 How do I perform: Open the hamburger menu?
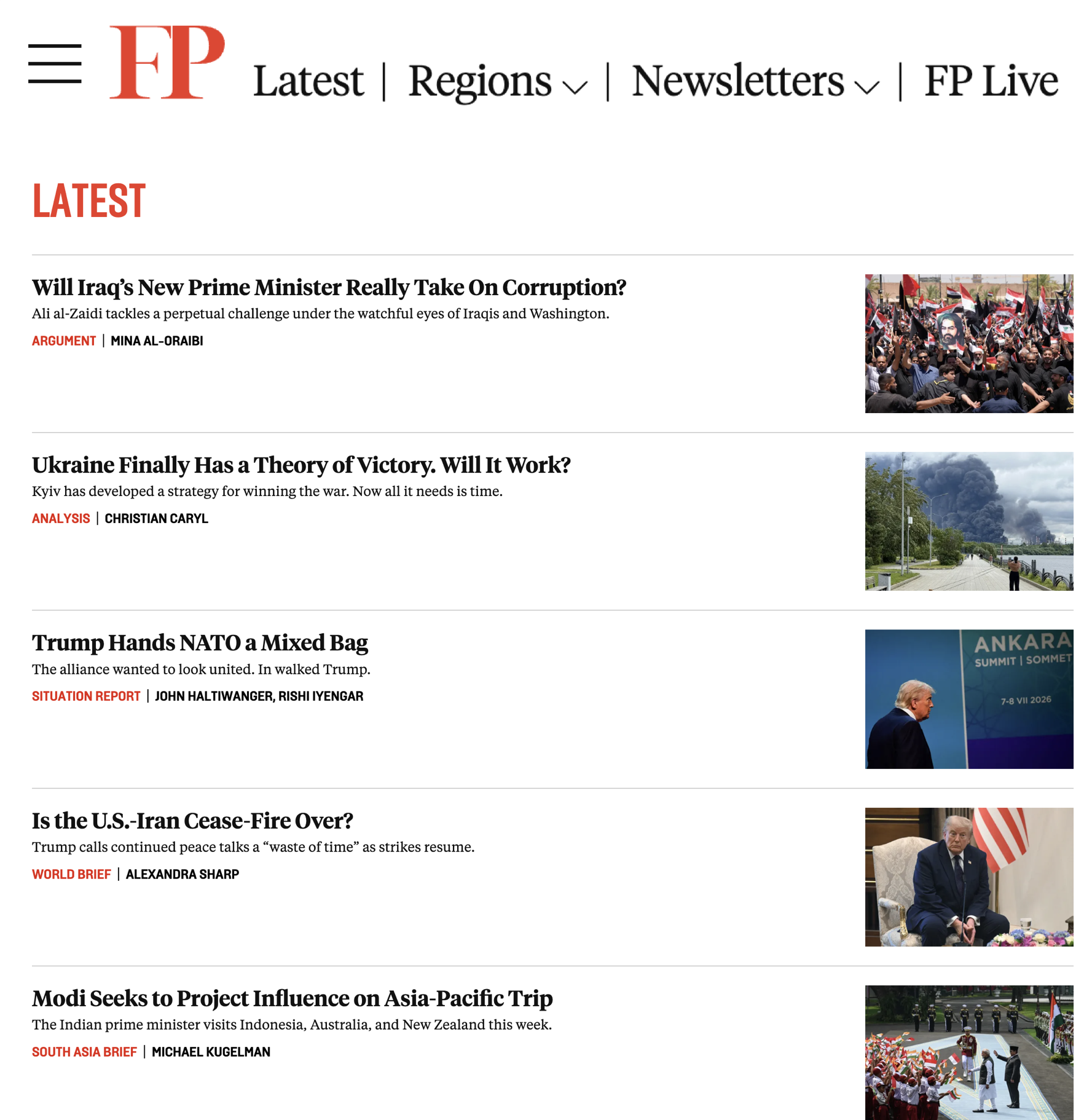[x=55, y=63]
